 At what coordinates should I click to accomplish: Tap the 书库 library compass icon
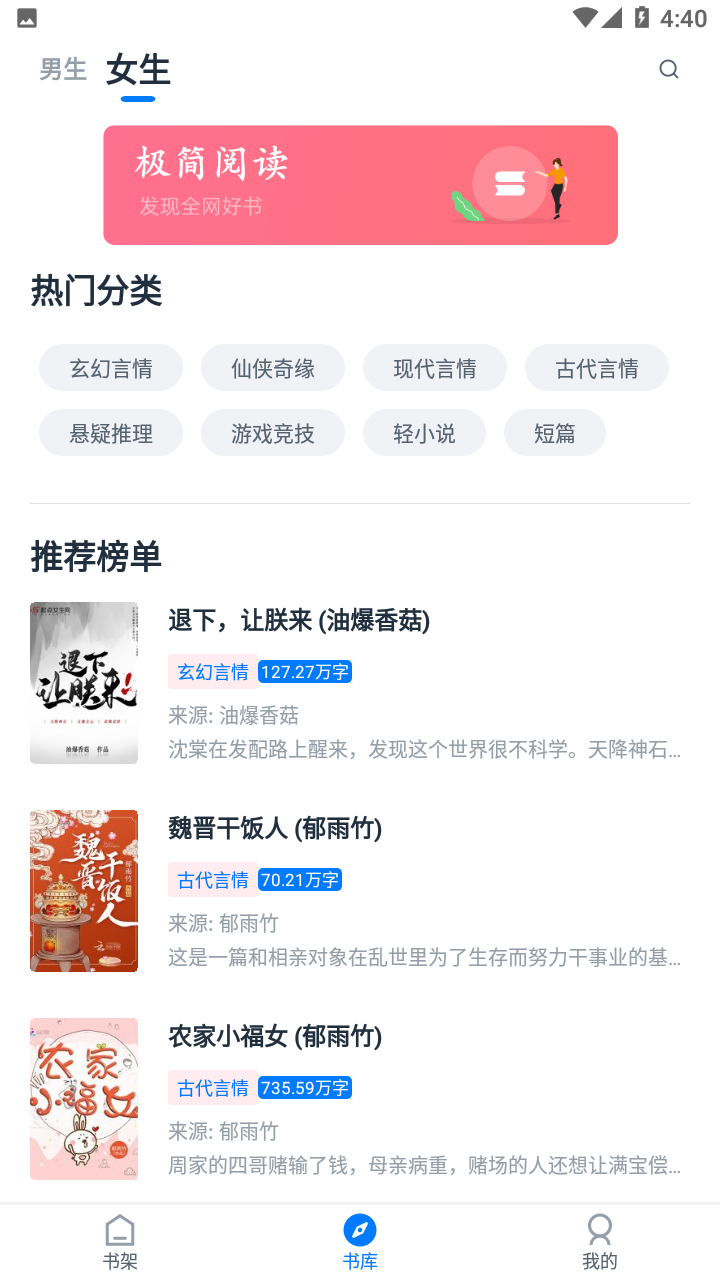click(x=359, y=1231)
